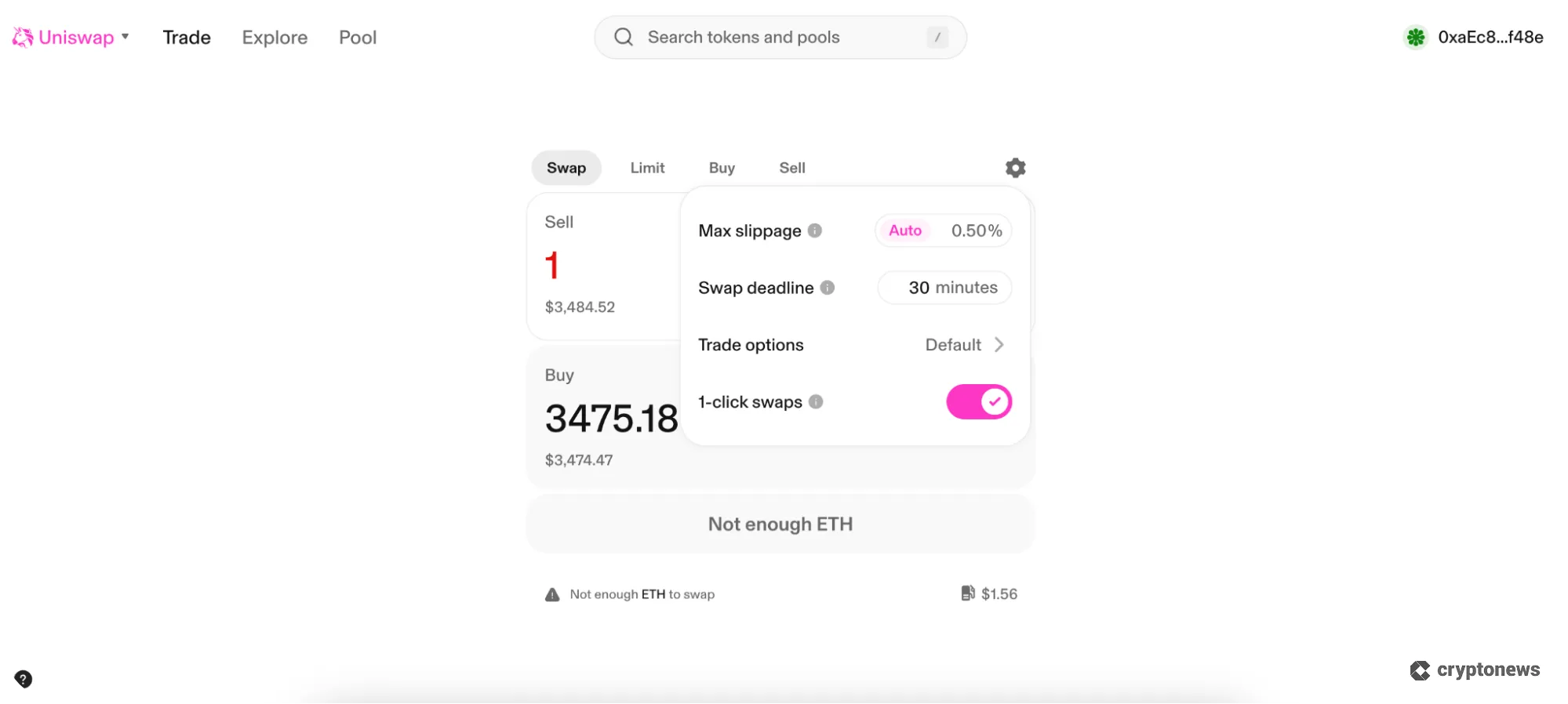Edit the 0.50% slippage value
The height and width of the screenshot is (704, 1568).
[976, 230]
